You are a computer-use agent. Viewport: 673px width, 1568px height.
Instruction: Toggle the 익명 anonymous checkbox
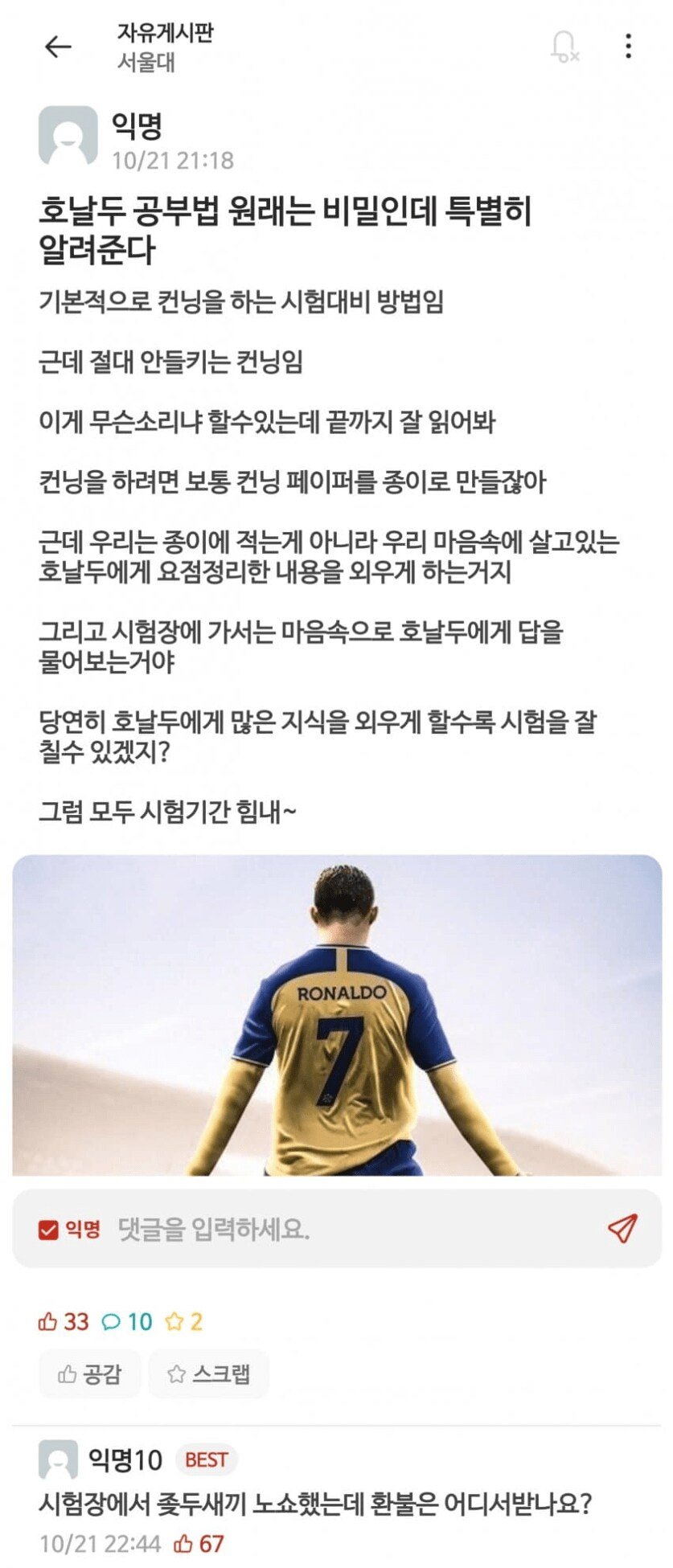[x=49, y=1229]
